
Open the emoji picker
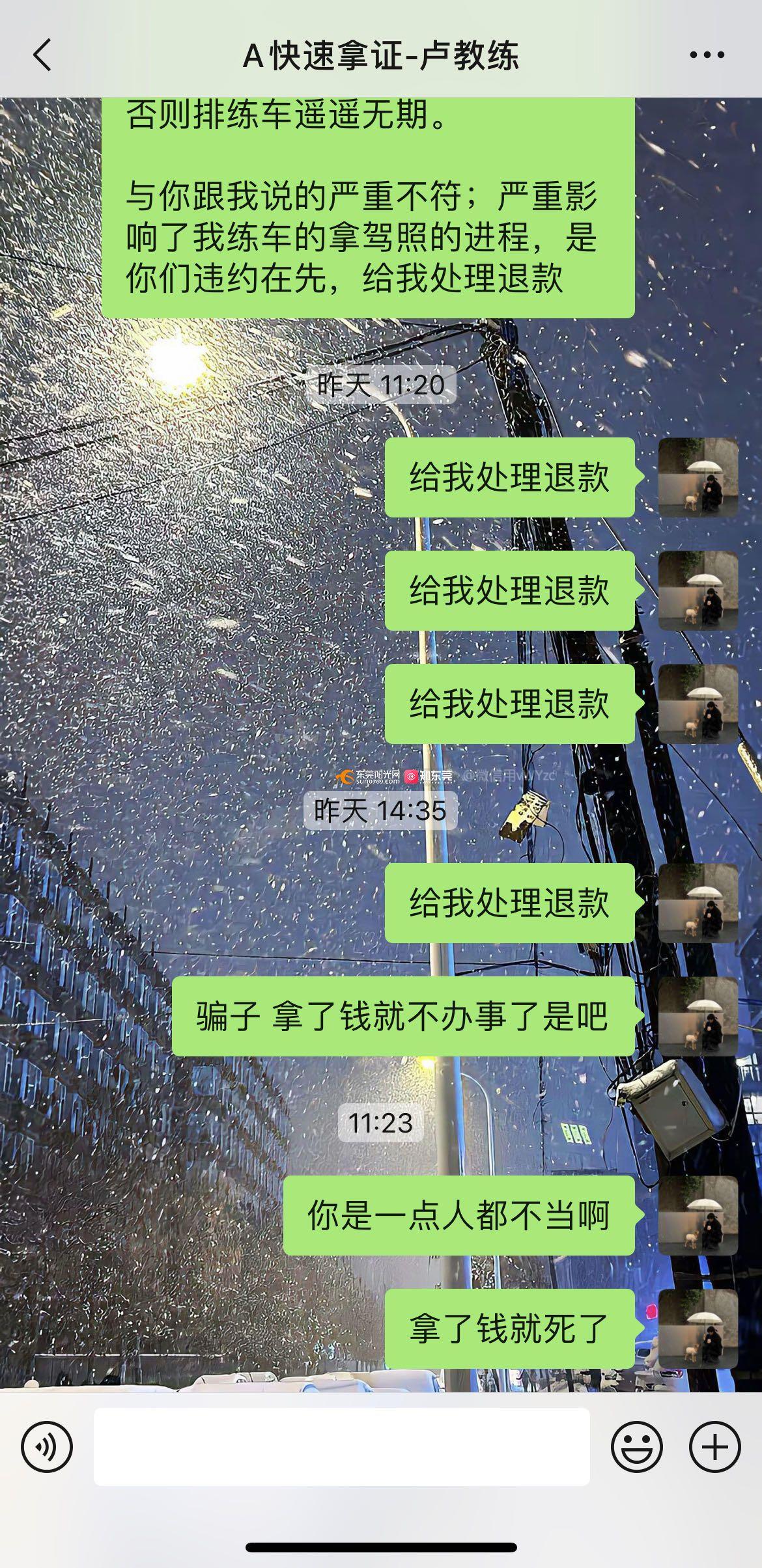coord(636,1448)
